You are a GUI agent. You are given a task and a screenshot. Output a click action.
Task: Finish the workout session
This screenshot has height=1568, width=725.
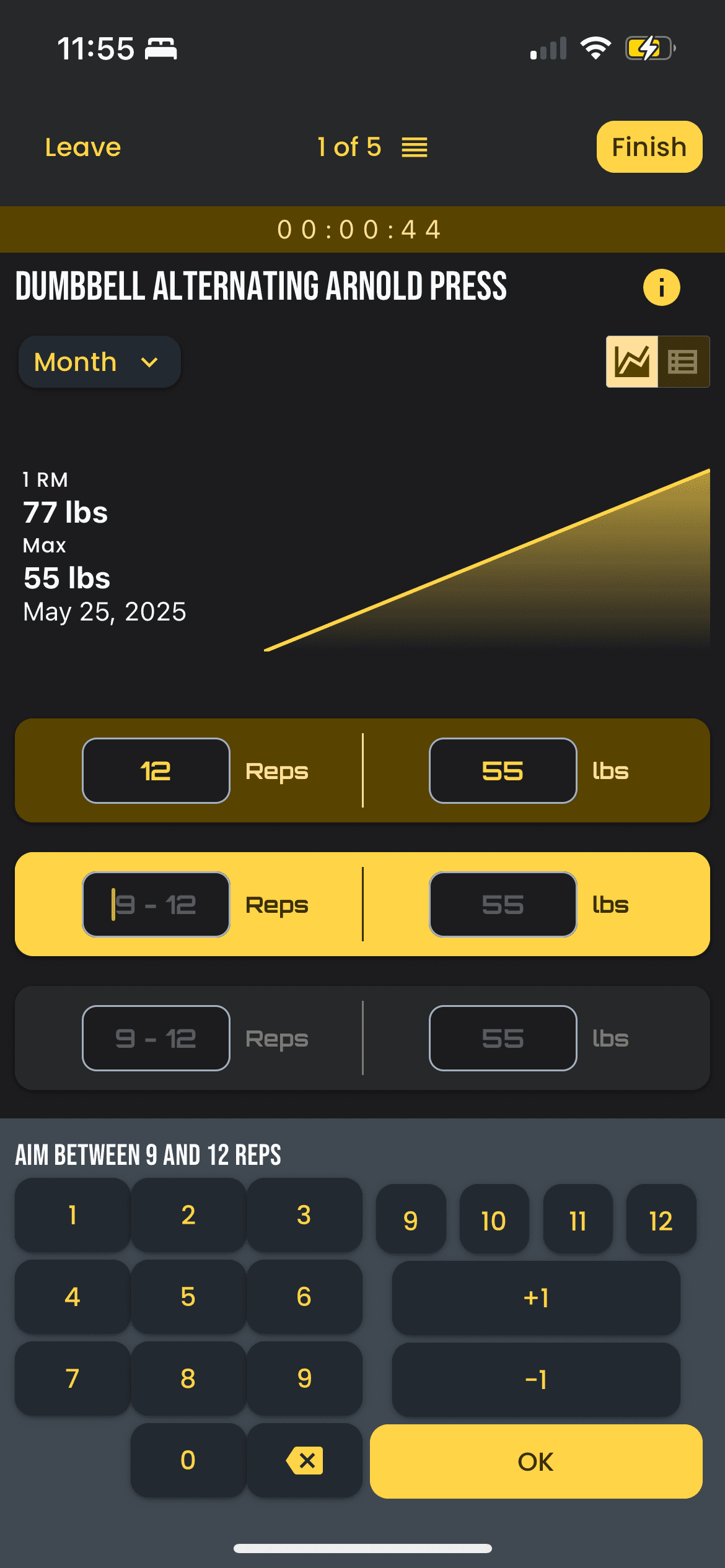(x=649, y=147)
